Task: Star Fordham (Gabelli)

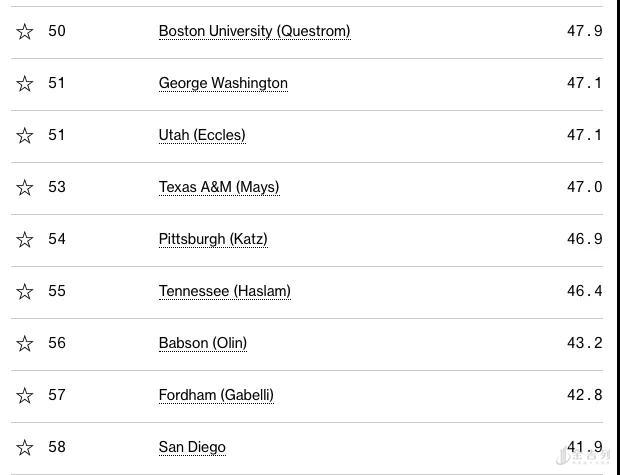Action: point(25,395)
